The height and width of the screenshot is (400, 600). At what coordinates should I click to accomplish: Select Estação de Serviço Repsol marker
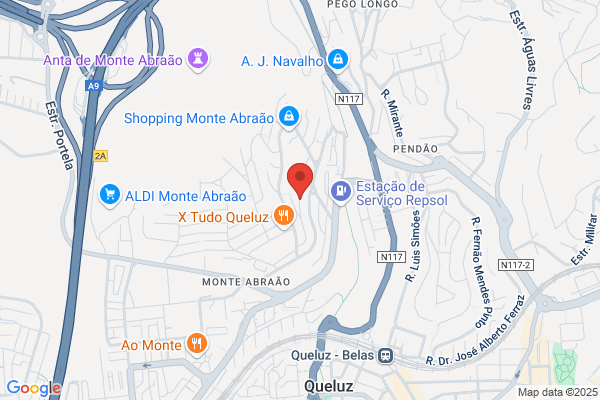click(x=341, y=192)
